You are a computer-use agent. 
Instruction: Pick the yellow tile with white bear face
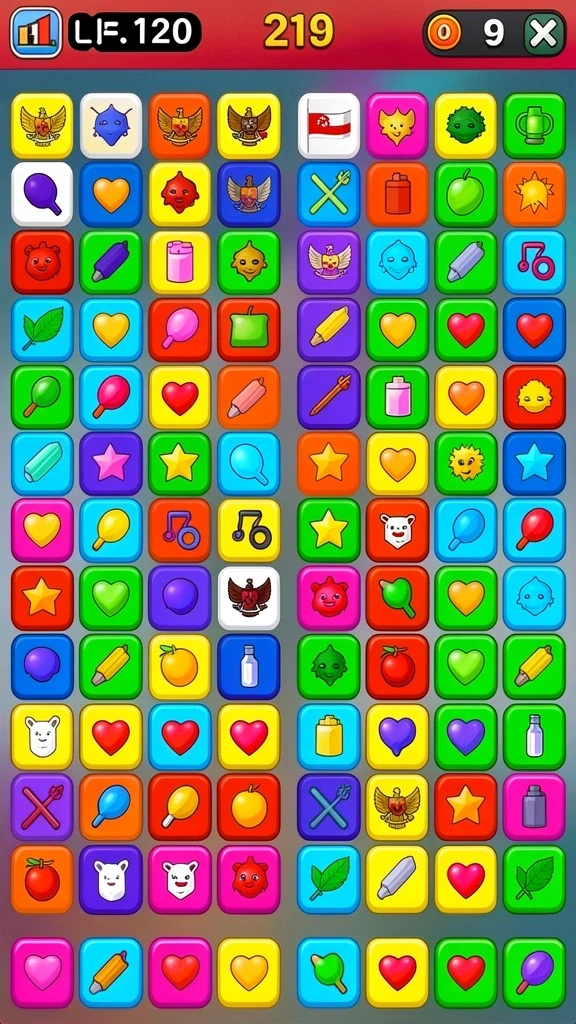(42, 736)
